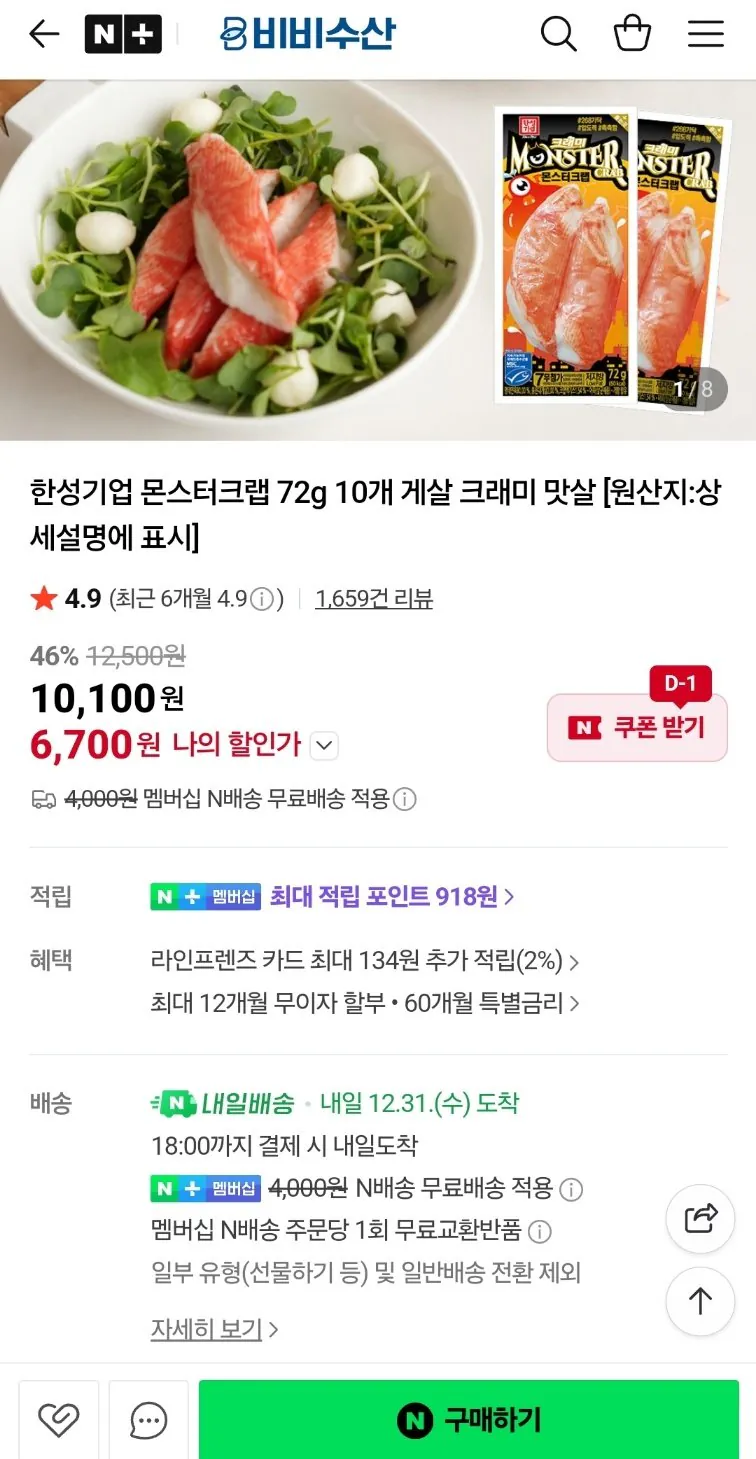This screenshot has height=1459, width=756.
Task: Tap the back arrow
Action: [42, 33]
